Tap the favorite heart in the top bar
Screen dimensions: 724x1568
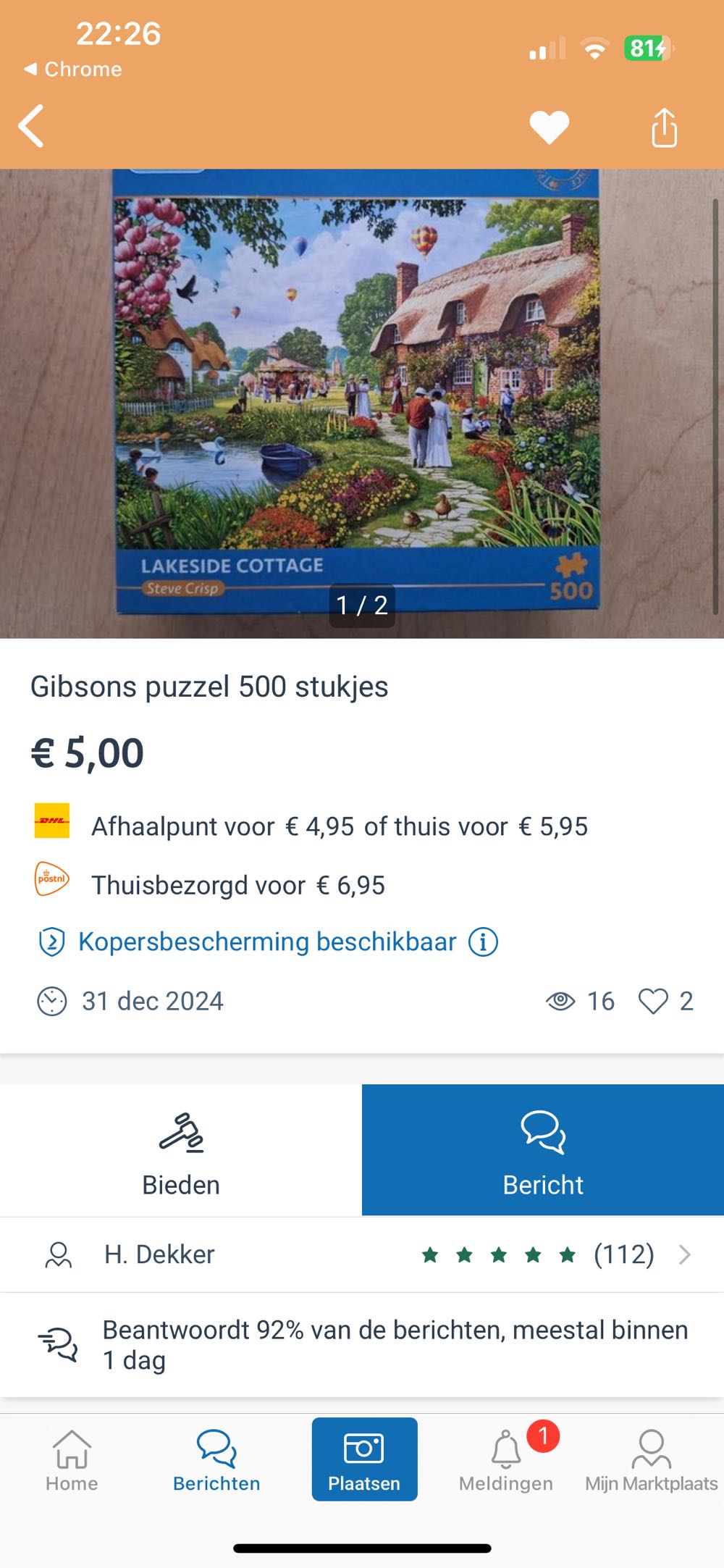pyautogui.click(x=549, y=127)
